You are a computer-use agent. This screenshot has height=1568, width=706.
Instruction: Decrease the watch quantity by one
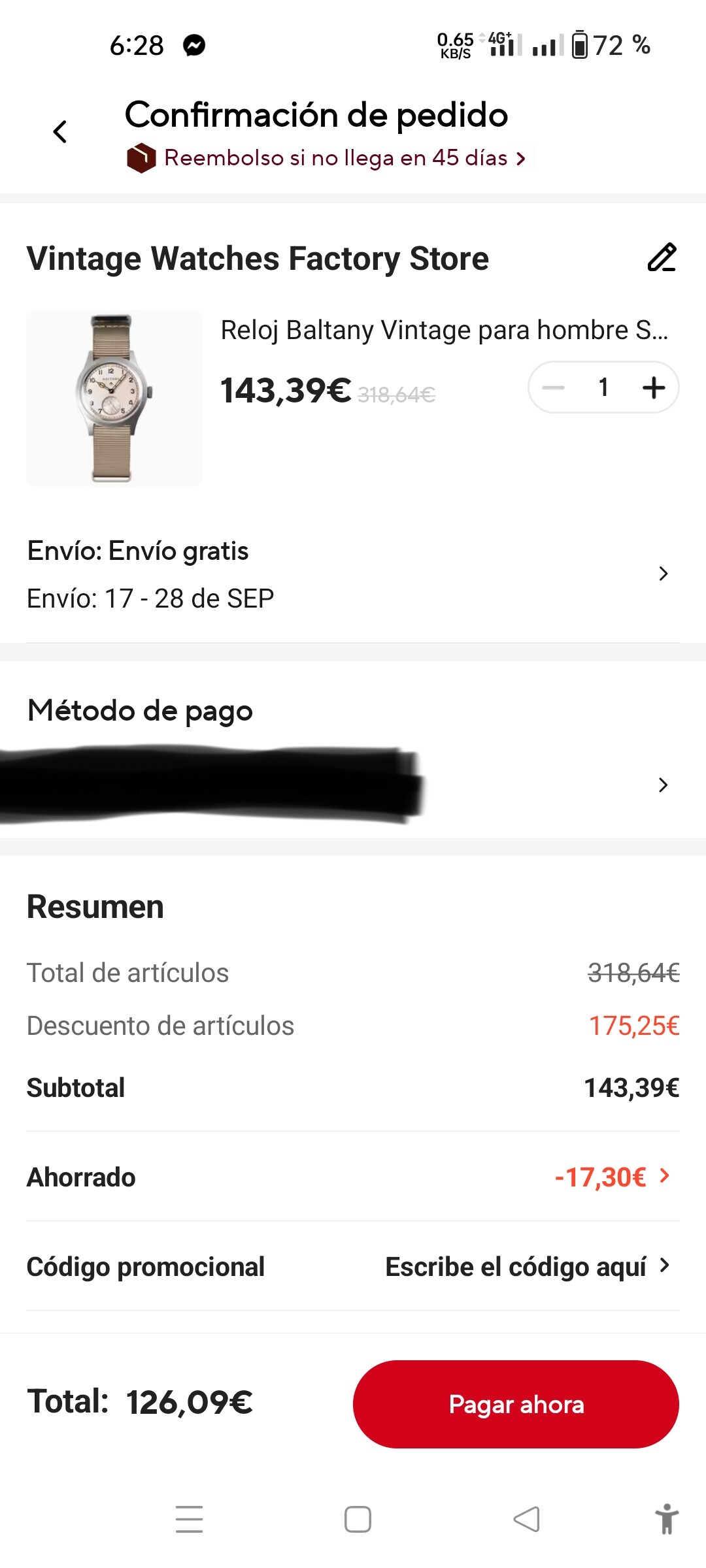pos(554,387)
